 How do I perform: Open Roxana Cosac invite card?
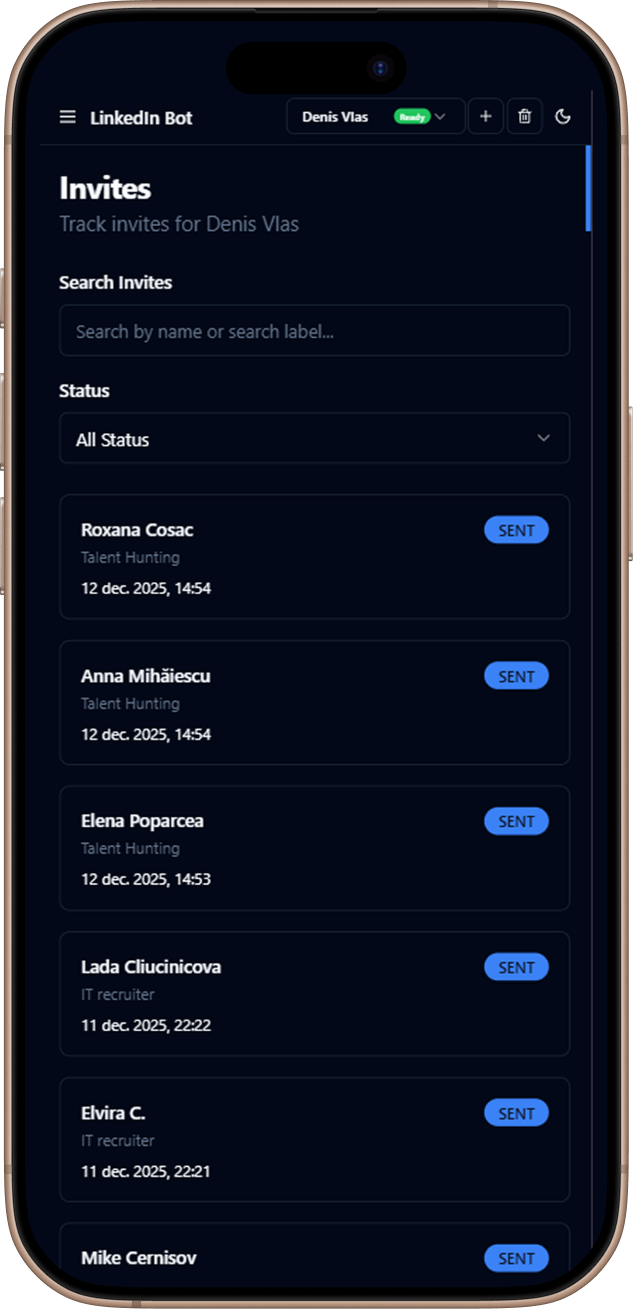click(x=314, y=557)
